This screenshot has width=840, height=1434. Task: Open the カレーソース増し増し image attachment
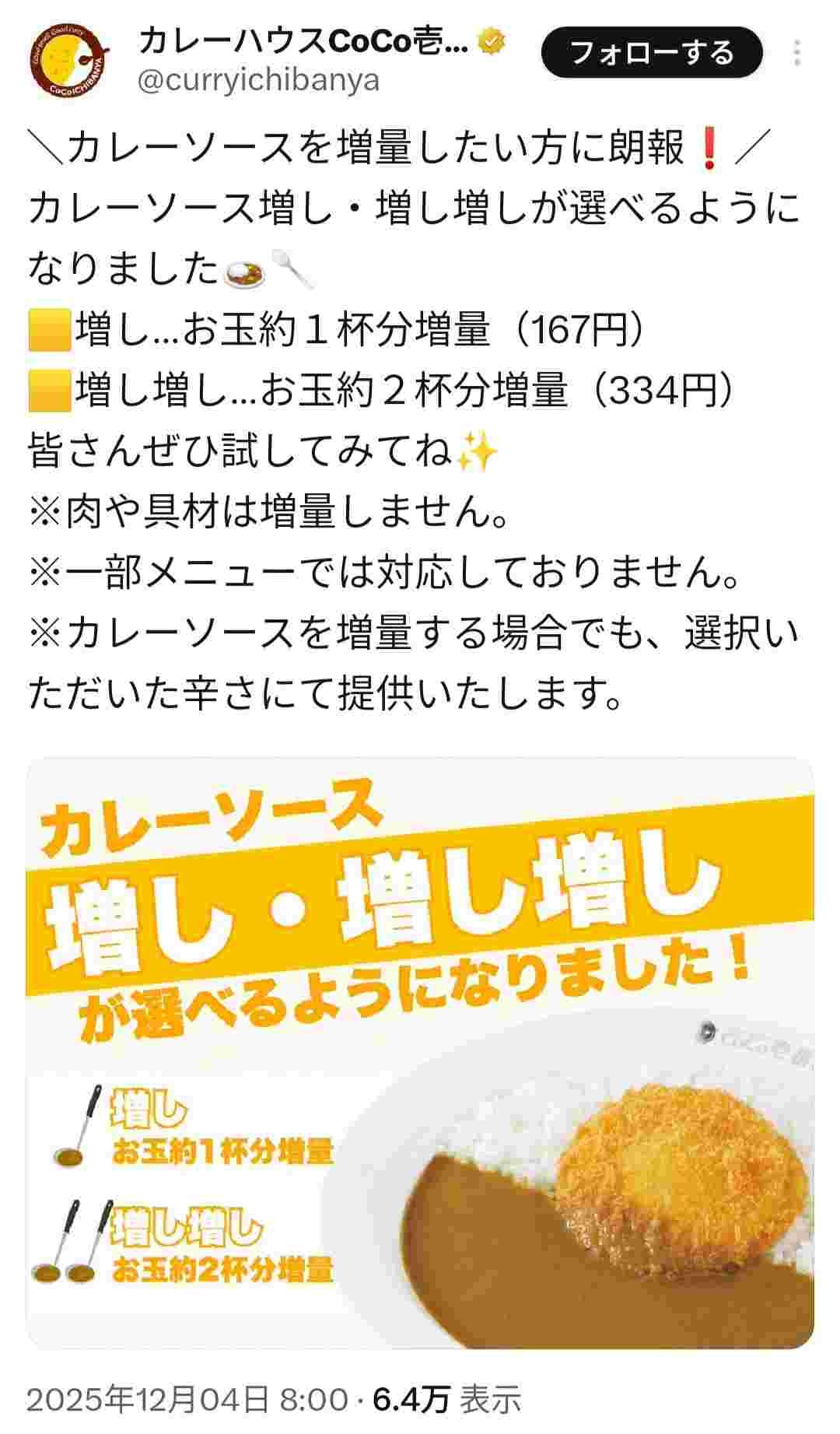(420, 1052)
